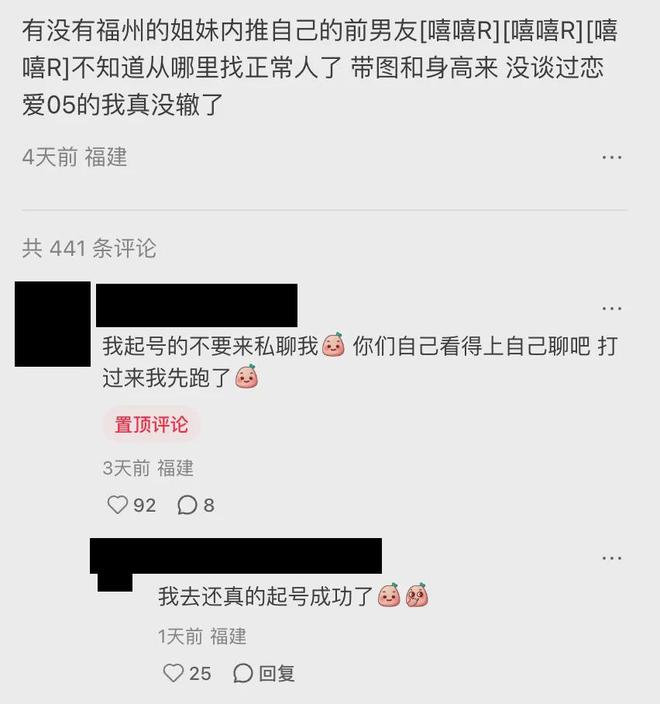
Task: Open the post's three-dot options menu
Action: [x=611, y=157]
